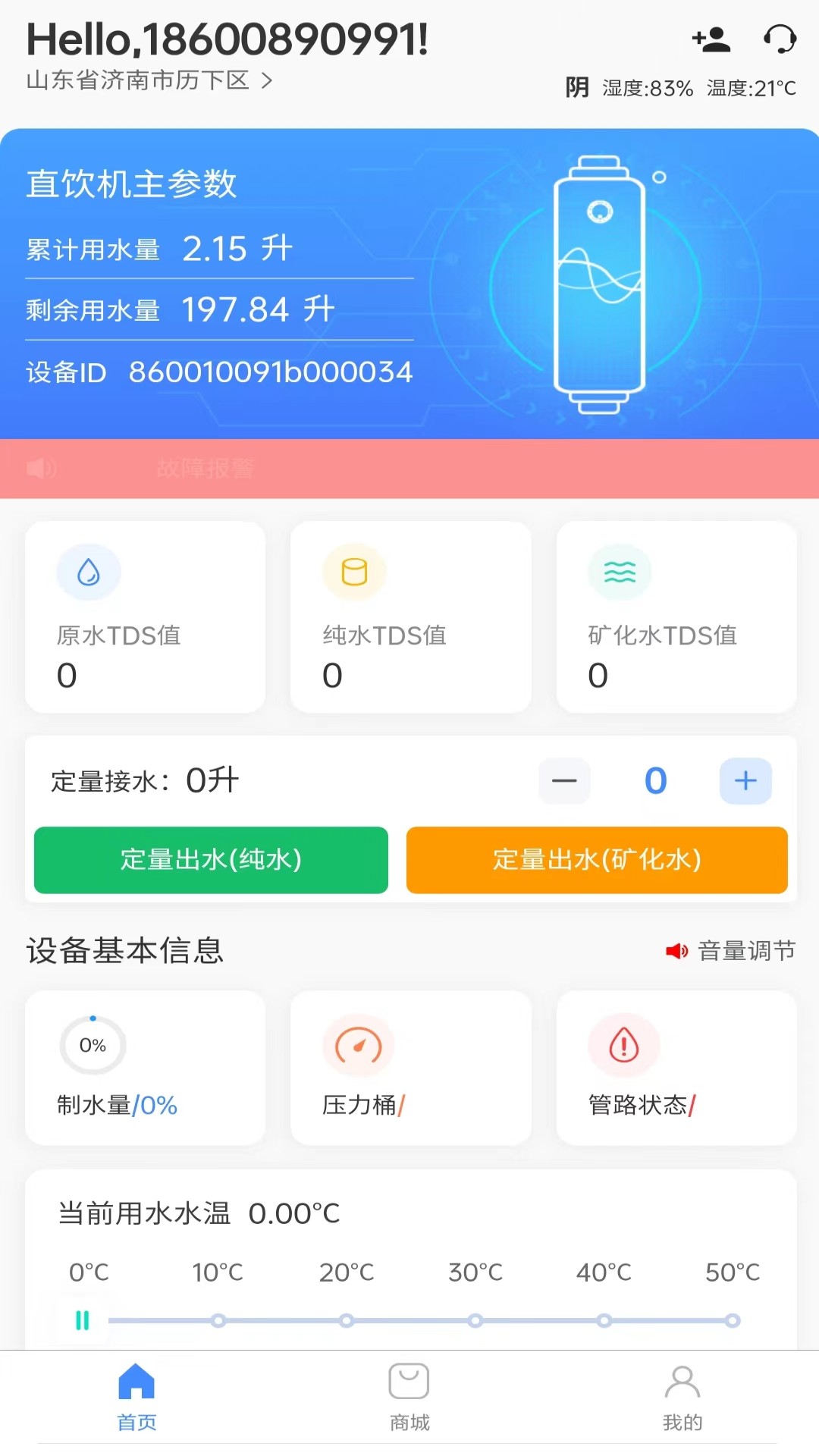Image resolution: width=819 pixels, height=1456 pixels.
Task: Select the 矿化水TDS值 waves icon
Action: tap(620, 573)
